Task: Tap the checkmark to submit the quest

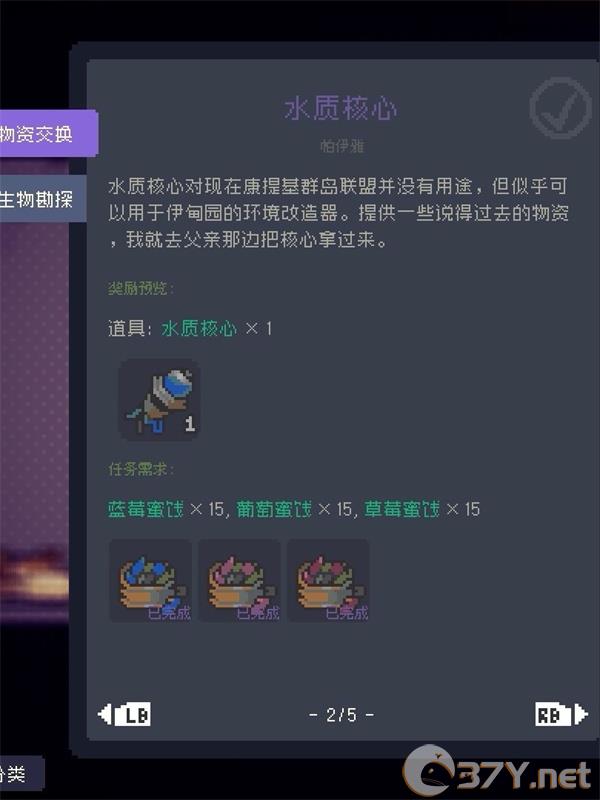Action: (560, 108)
